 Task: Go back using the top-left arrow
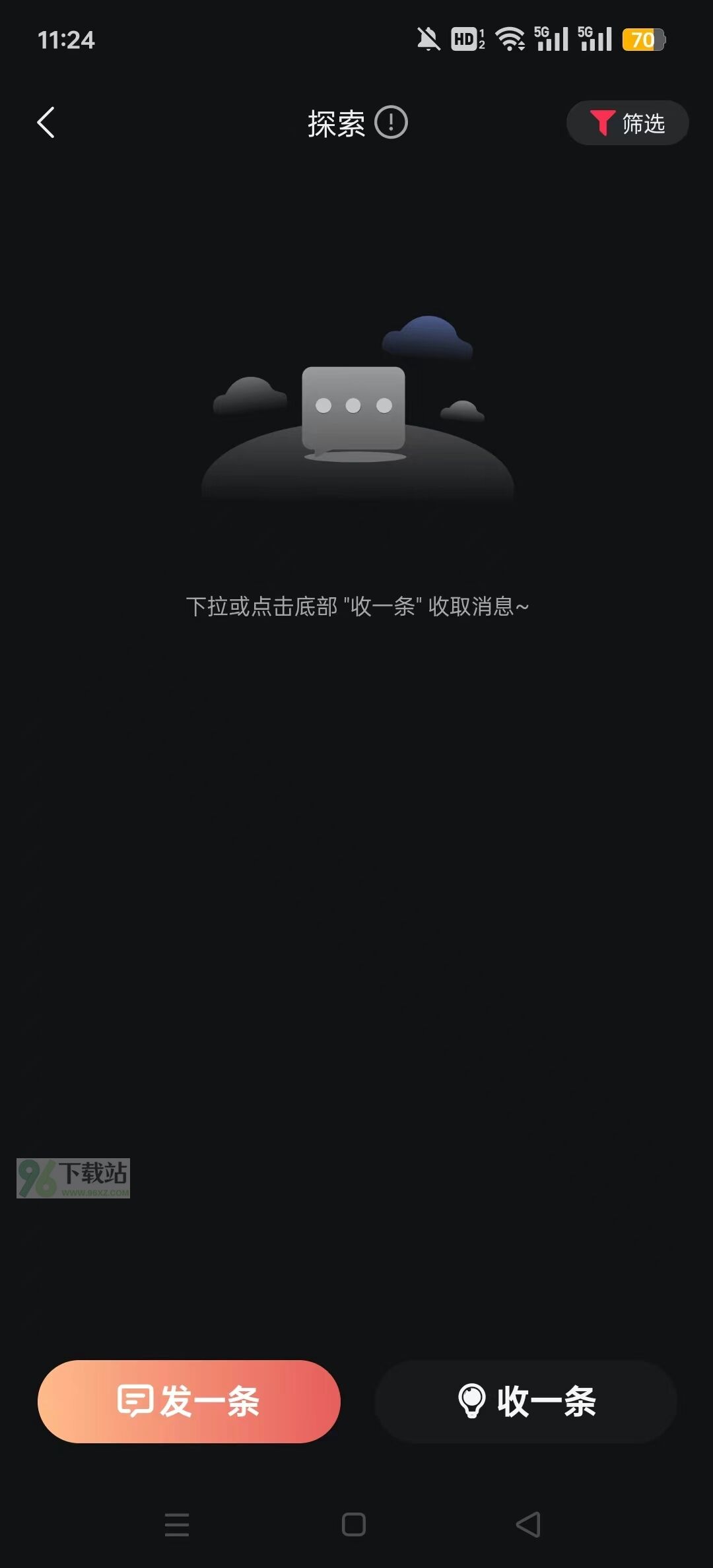[x=46, y=123]
